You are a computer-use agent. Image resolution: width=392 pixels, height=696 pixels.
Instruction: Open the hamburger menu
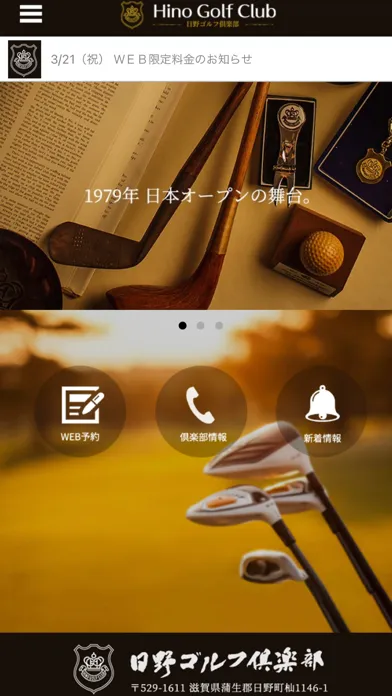point(31,14)
